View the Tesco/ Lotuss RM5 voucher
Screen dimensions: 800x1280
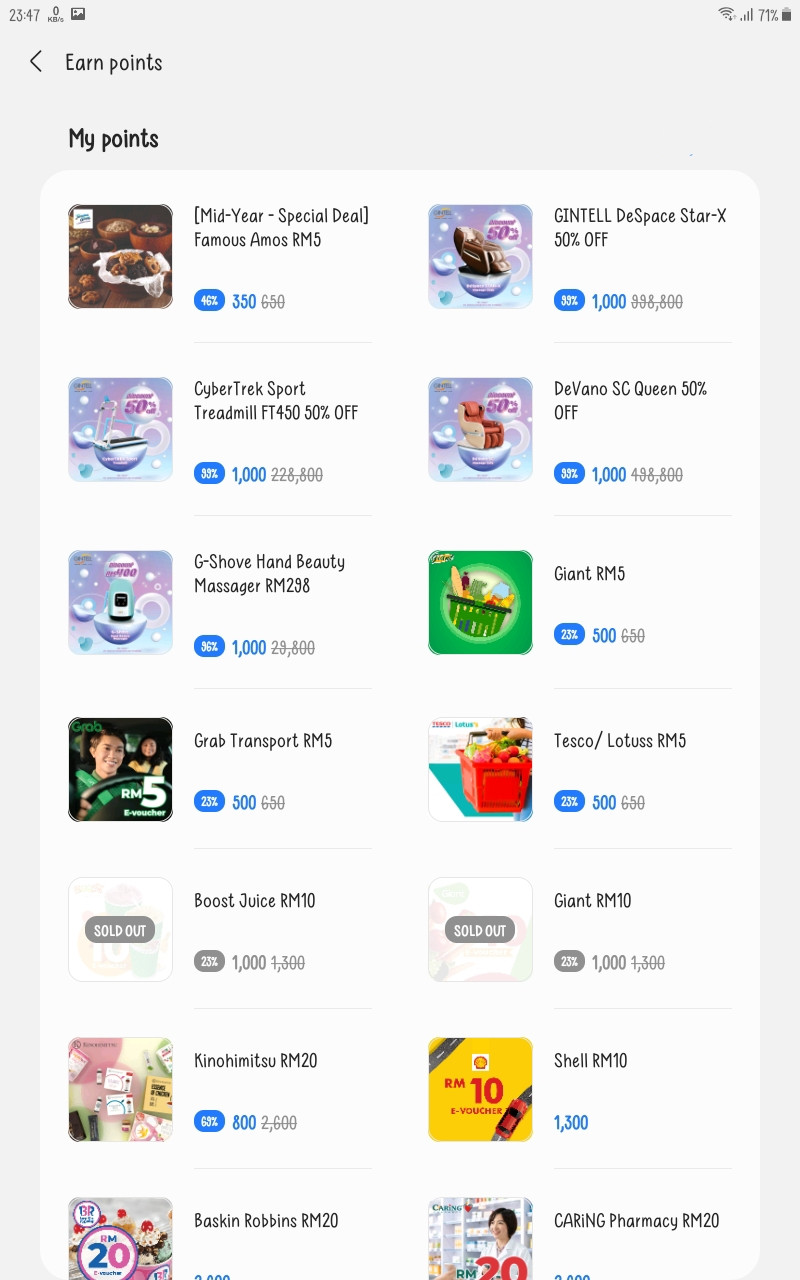pyautogui.click(x=580, y=769)
